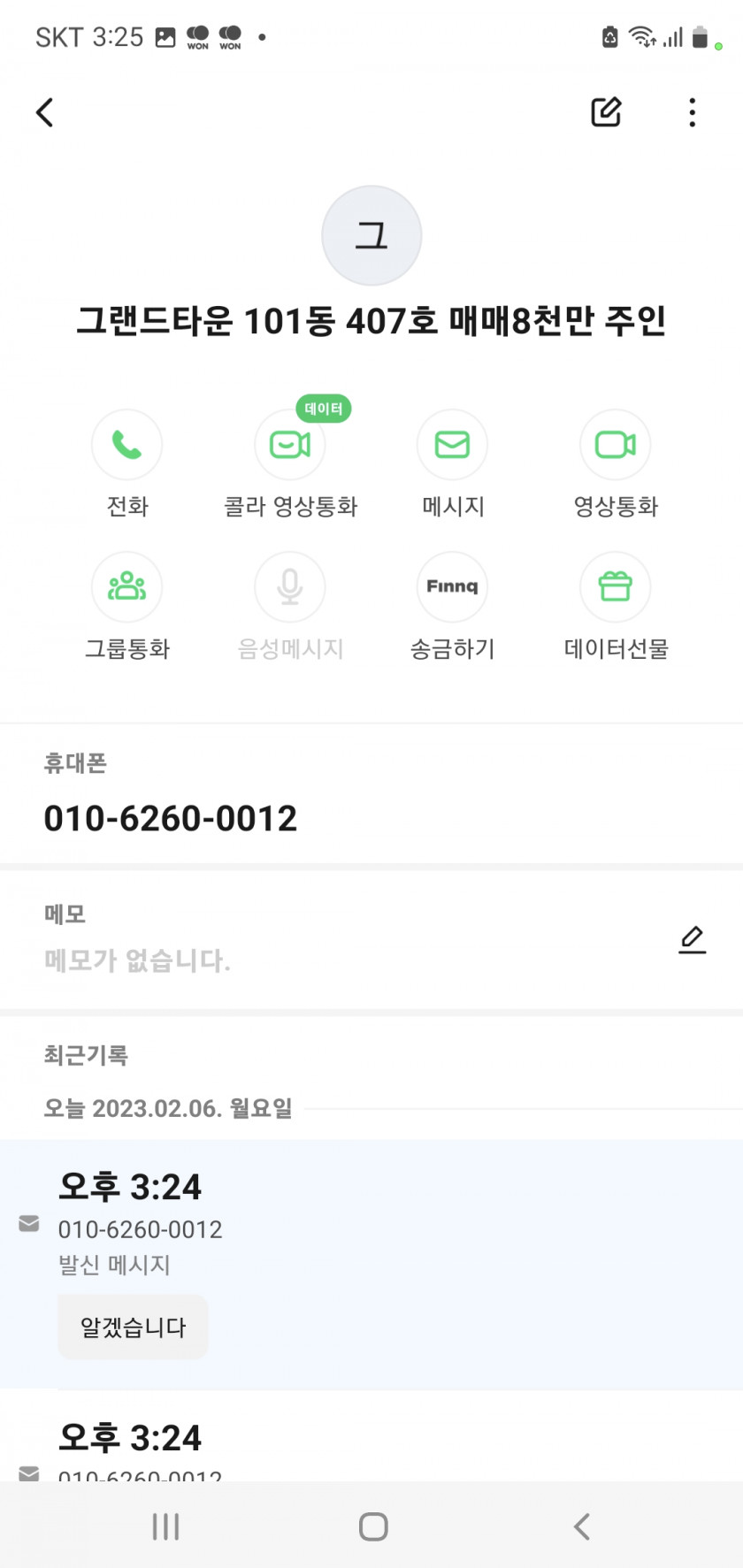This screenshot has height=1568, width=743.
Task: Open recent apps from navigation bar
Action: [165, 1526]
